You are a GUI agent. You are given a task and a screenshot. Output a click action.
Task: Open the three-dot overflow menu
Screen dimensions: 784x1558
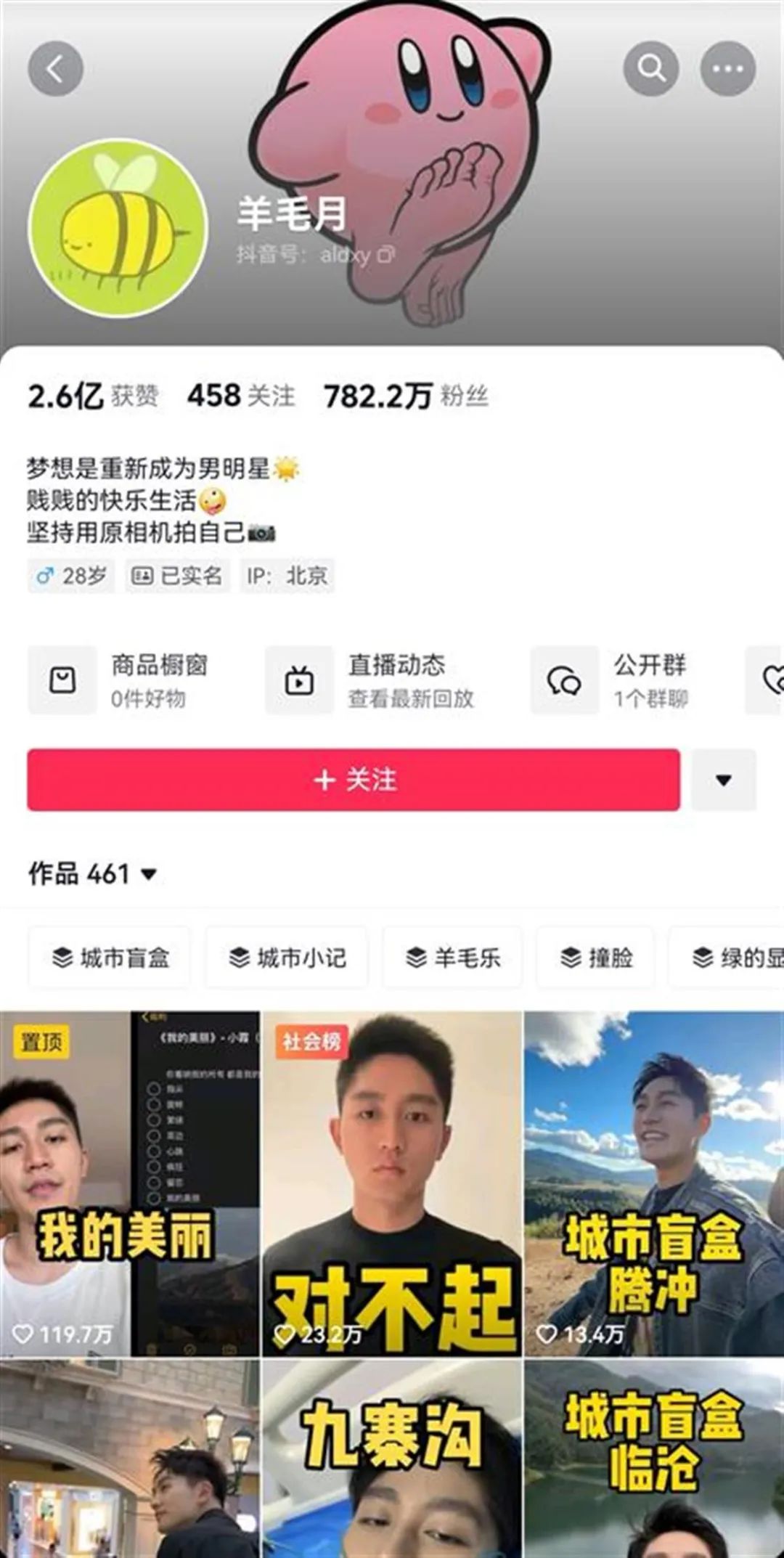click(727, 69)
